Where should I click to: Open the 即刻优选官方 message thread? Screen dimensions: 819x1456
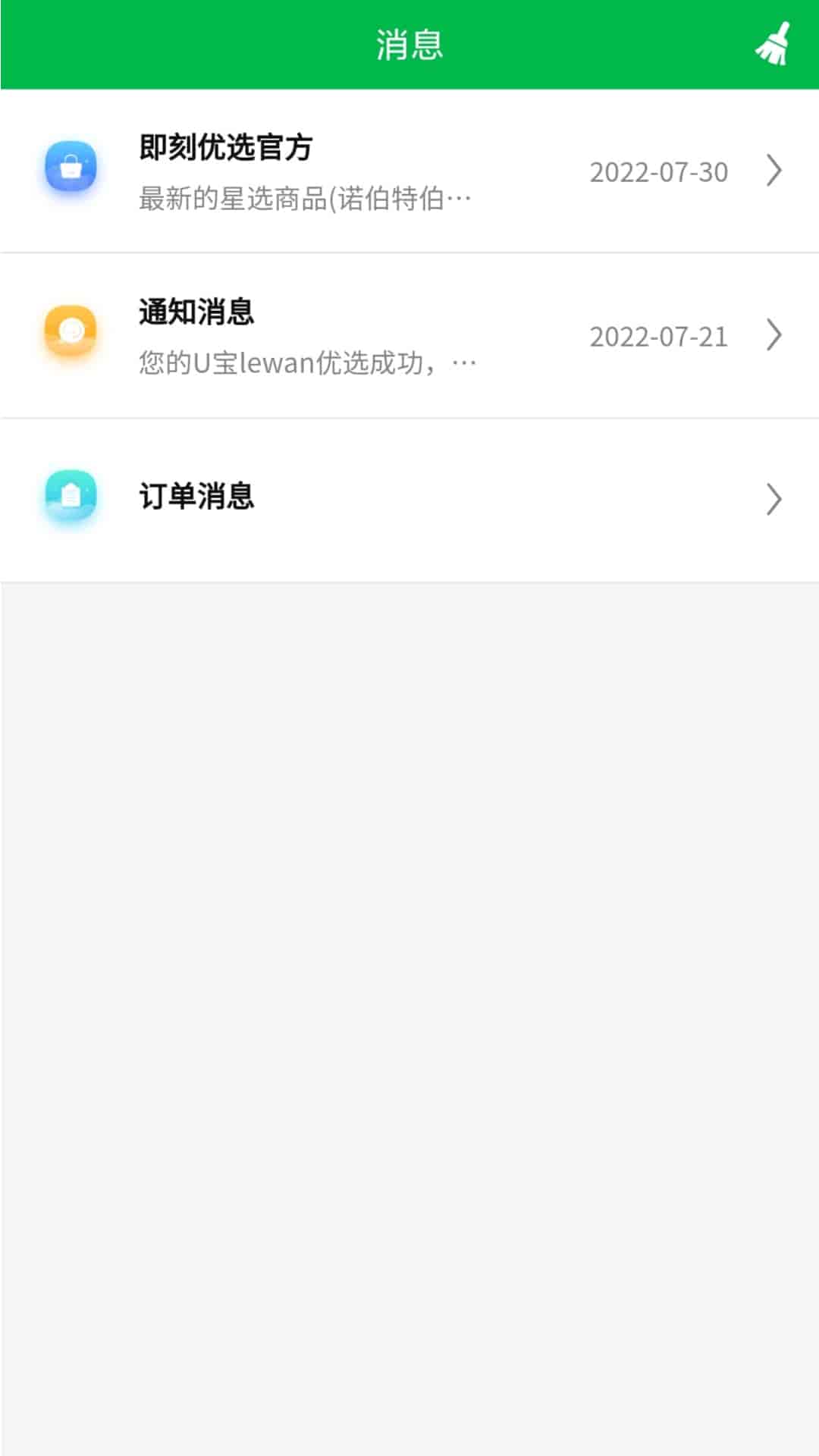click(409, 171)
